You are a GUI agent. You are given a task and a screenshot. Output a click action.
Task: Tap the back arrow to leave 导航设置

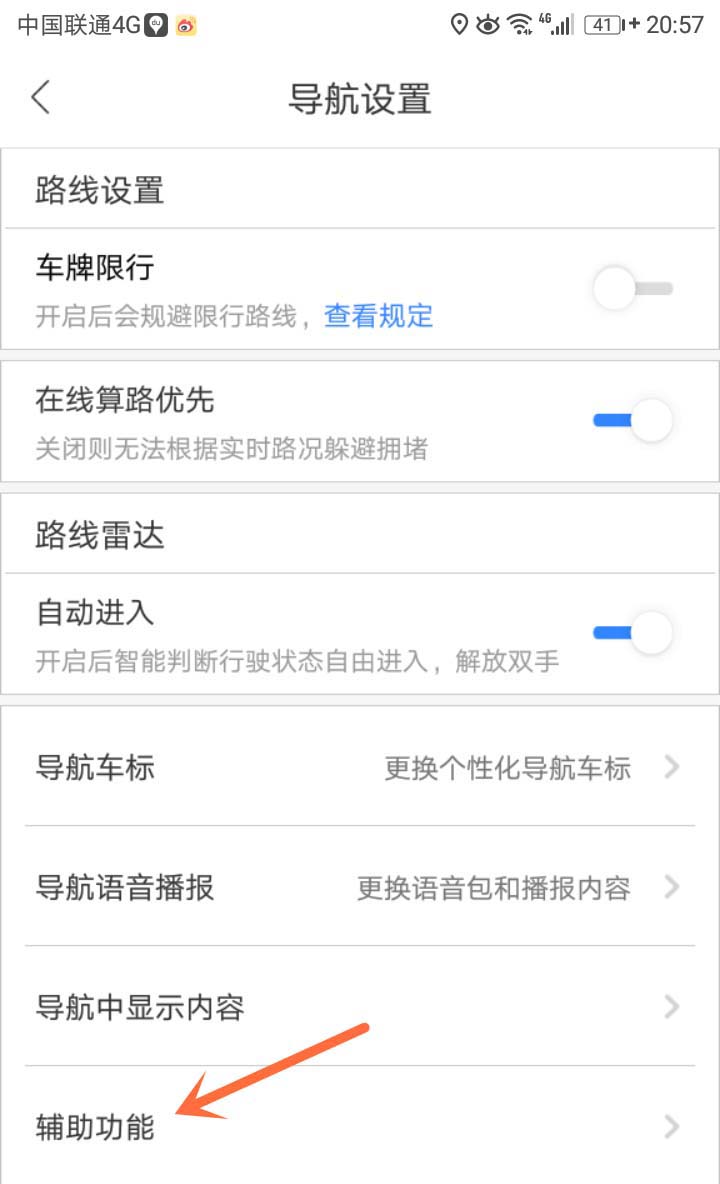(38, 97)
